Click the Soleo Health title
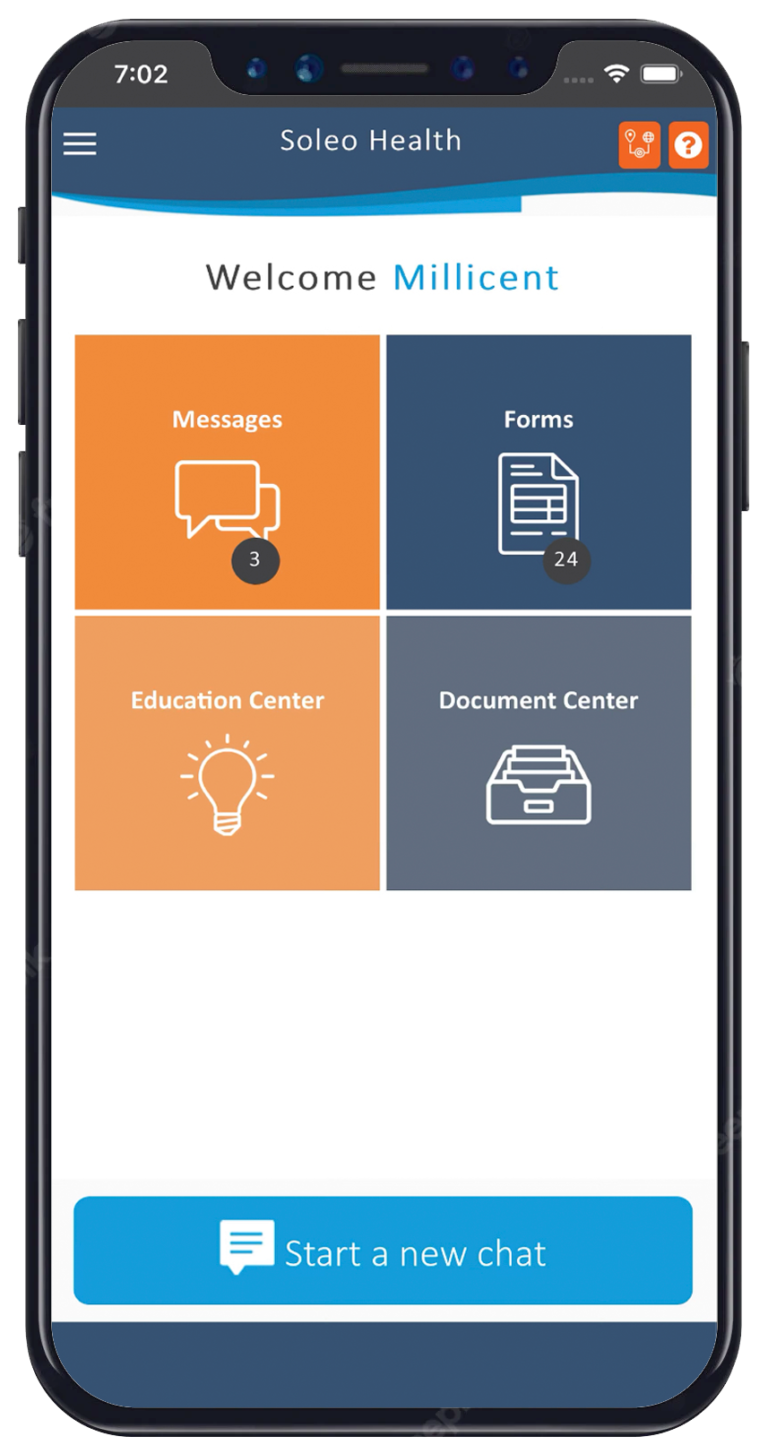This screenshot has height=1445, width=768. click(370, 141)
